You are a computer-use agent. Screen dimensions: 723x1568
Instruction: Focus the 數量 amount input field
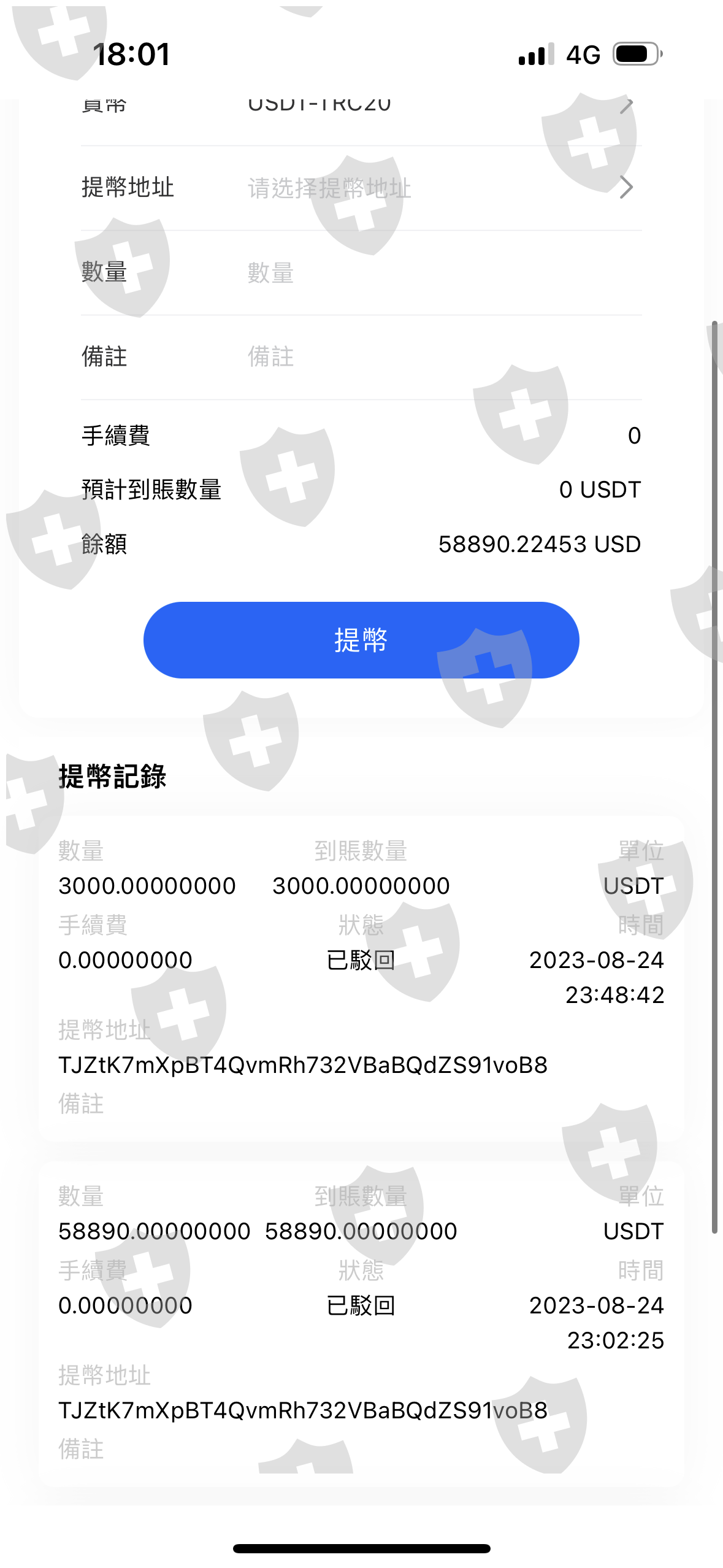(444, 272)
